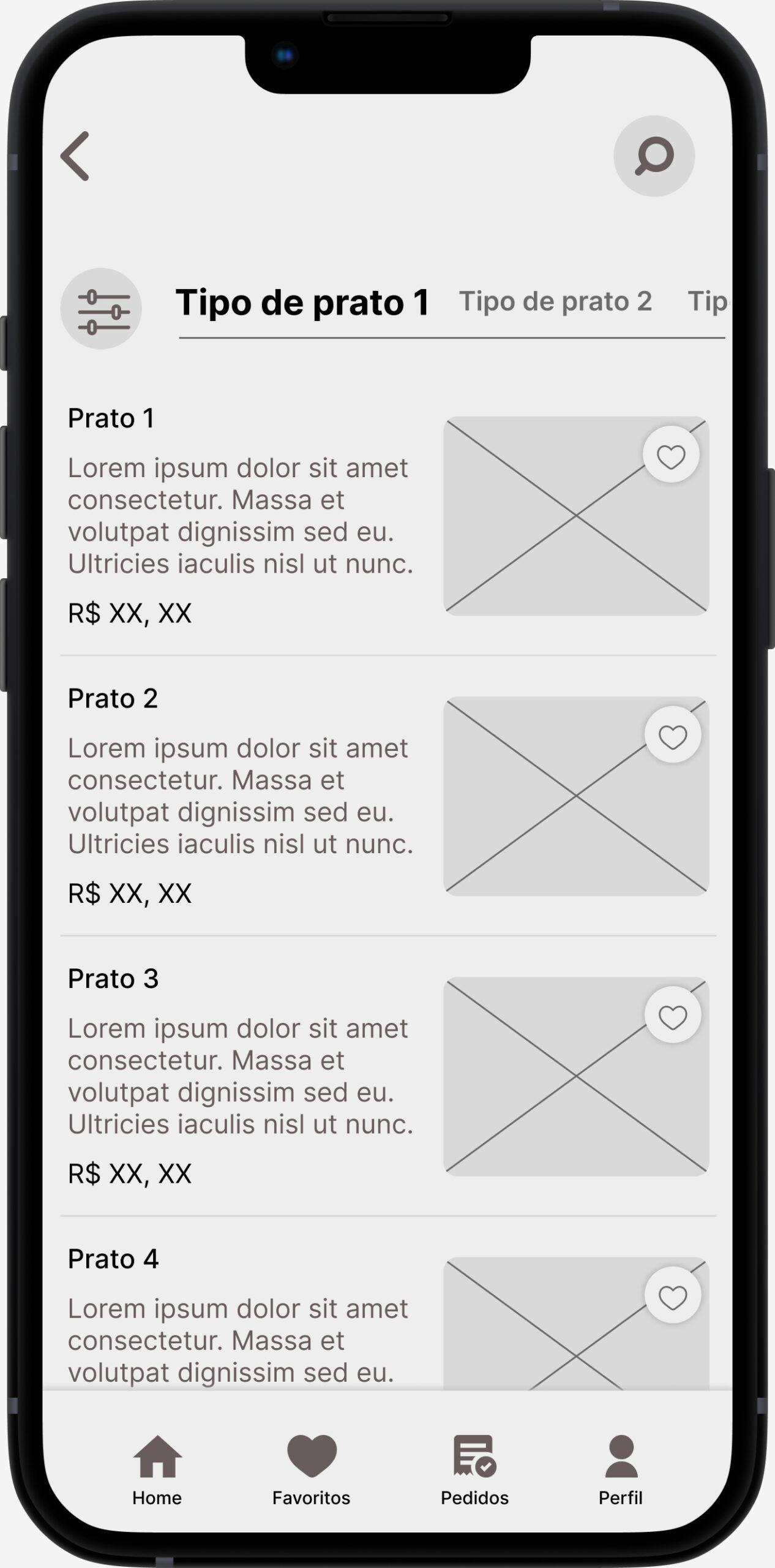Open the Prato 2 item
775x1568 pixels.
[x=388, y=796]
